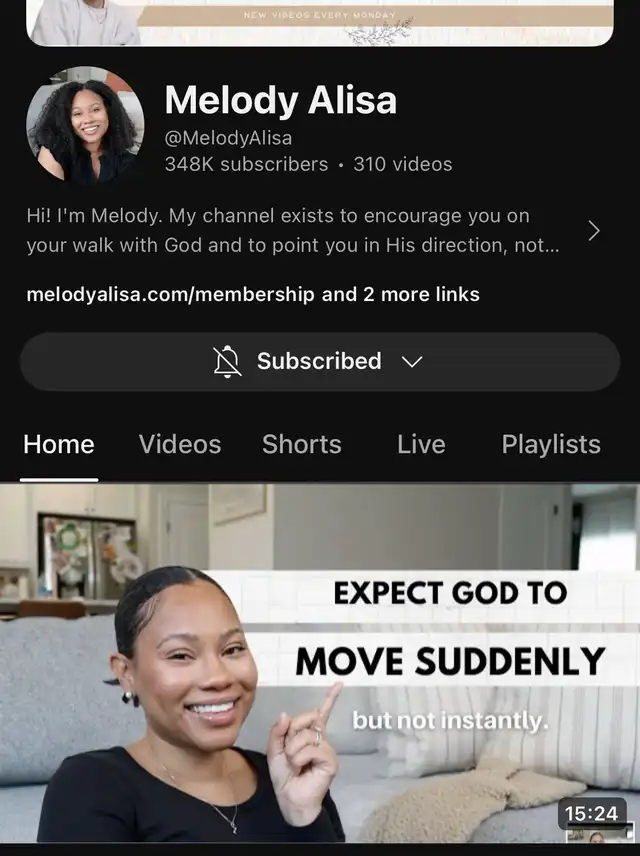Switch to the Videos tab
Viewport: 640px width, 856px height.
tap(180, 445)
